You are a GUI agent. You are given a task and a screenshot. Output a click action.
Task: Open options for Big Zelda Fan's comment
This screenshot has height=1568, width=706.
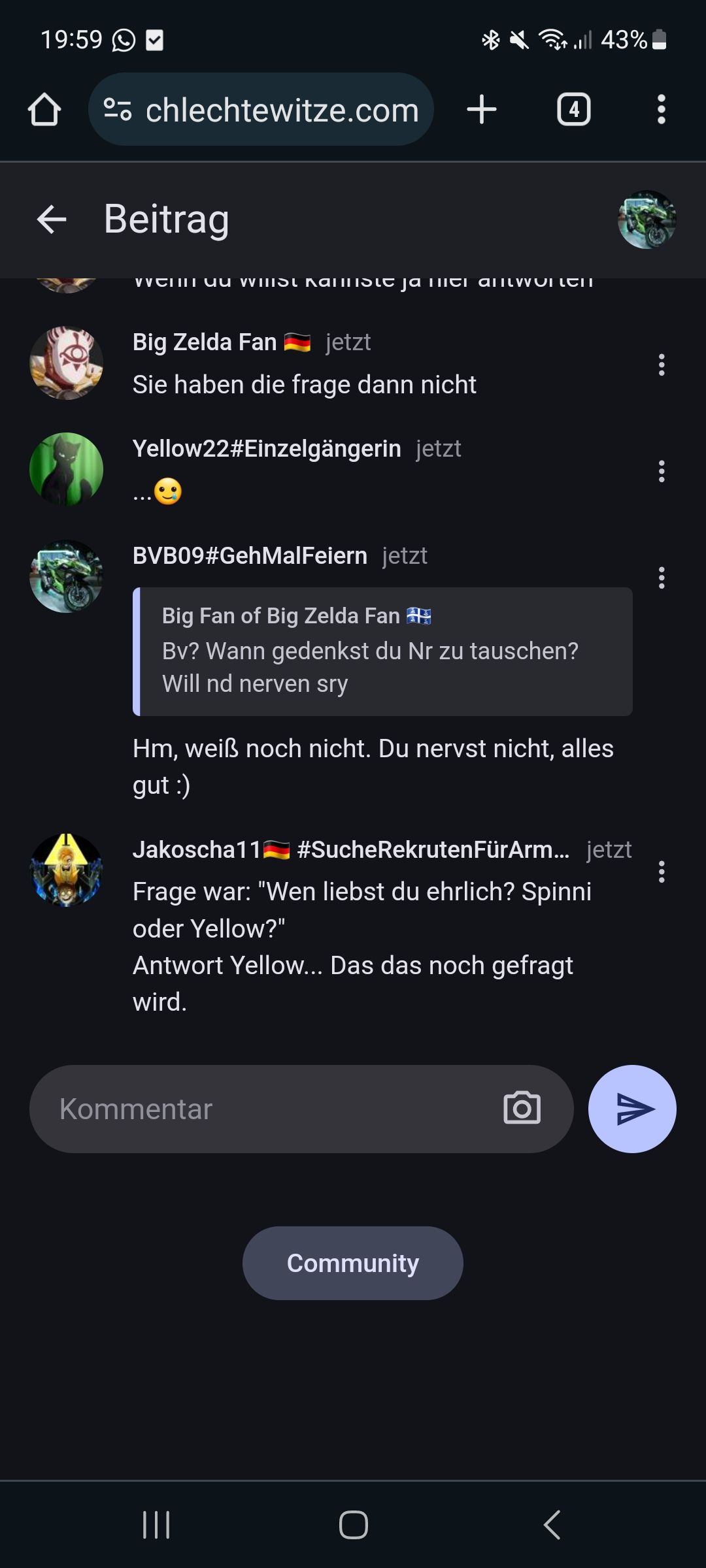pyautogui.click(x=662, y=365)
